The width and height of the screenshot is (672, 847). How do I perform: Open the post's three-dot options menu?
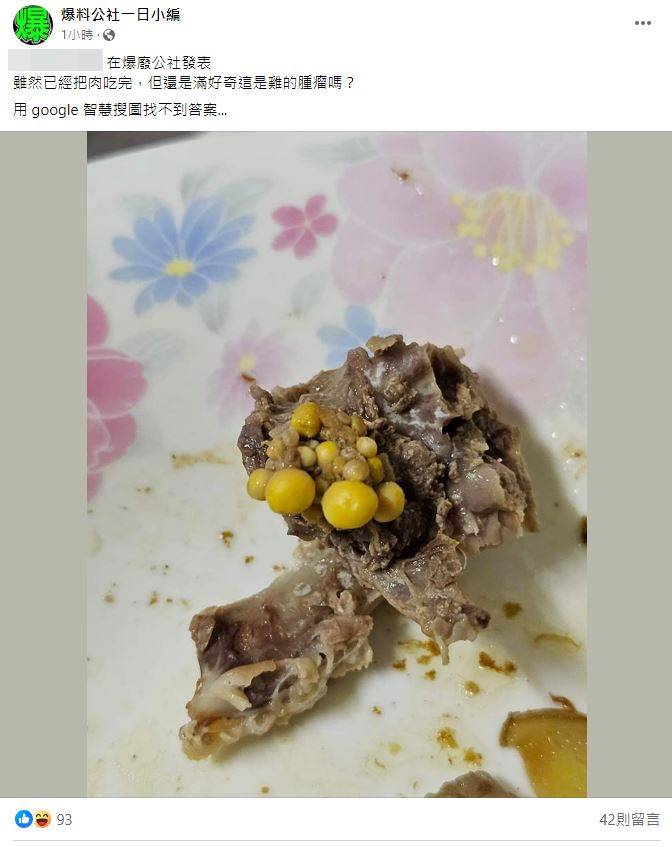point(643,23)
